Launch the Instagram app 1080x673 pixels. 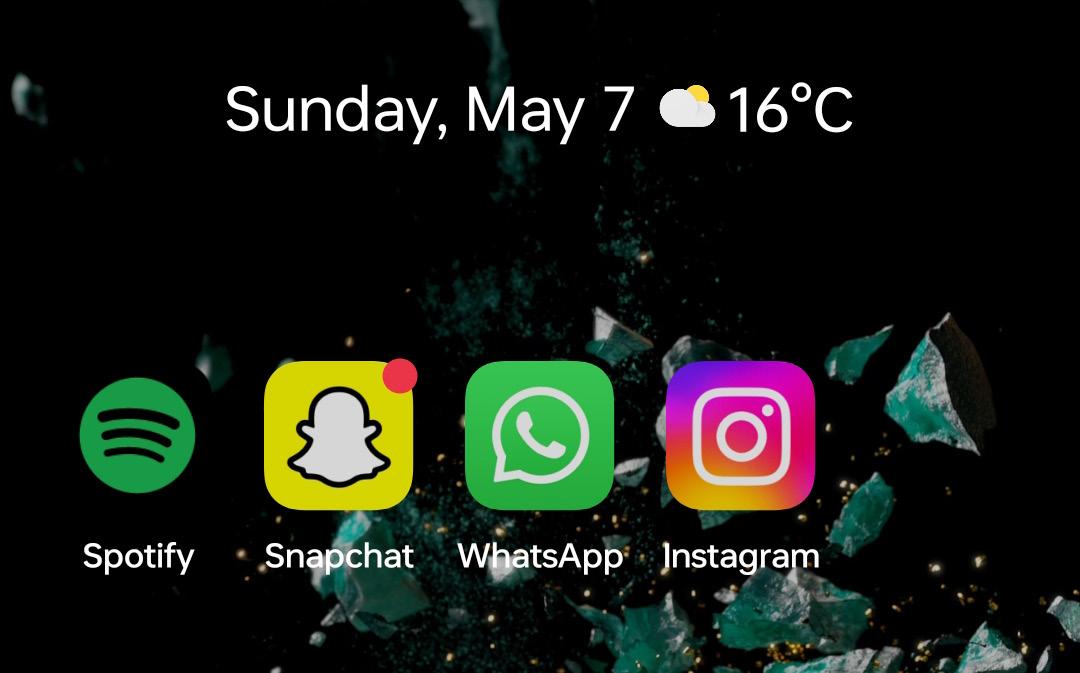click(740, 436)
